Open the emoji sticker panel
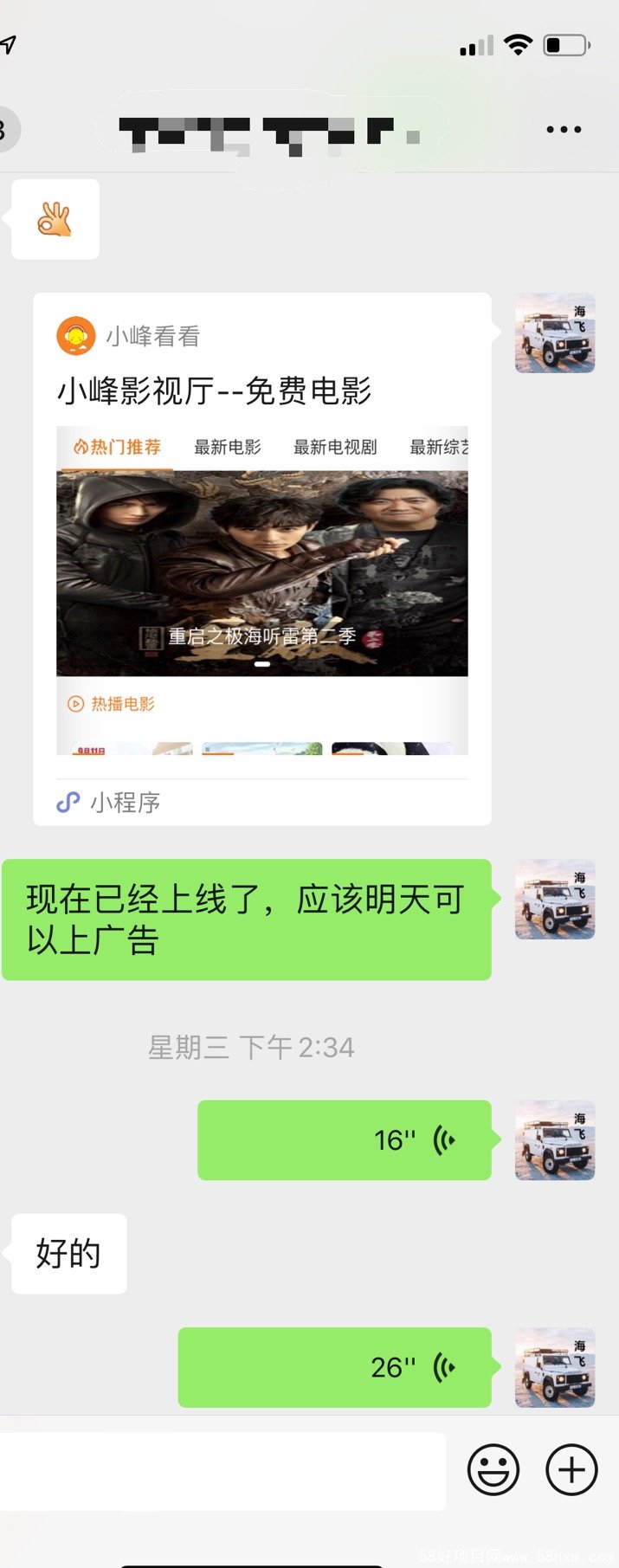 click(493, 1469)
